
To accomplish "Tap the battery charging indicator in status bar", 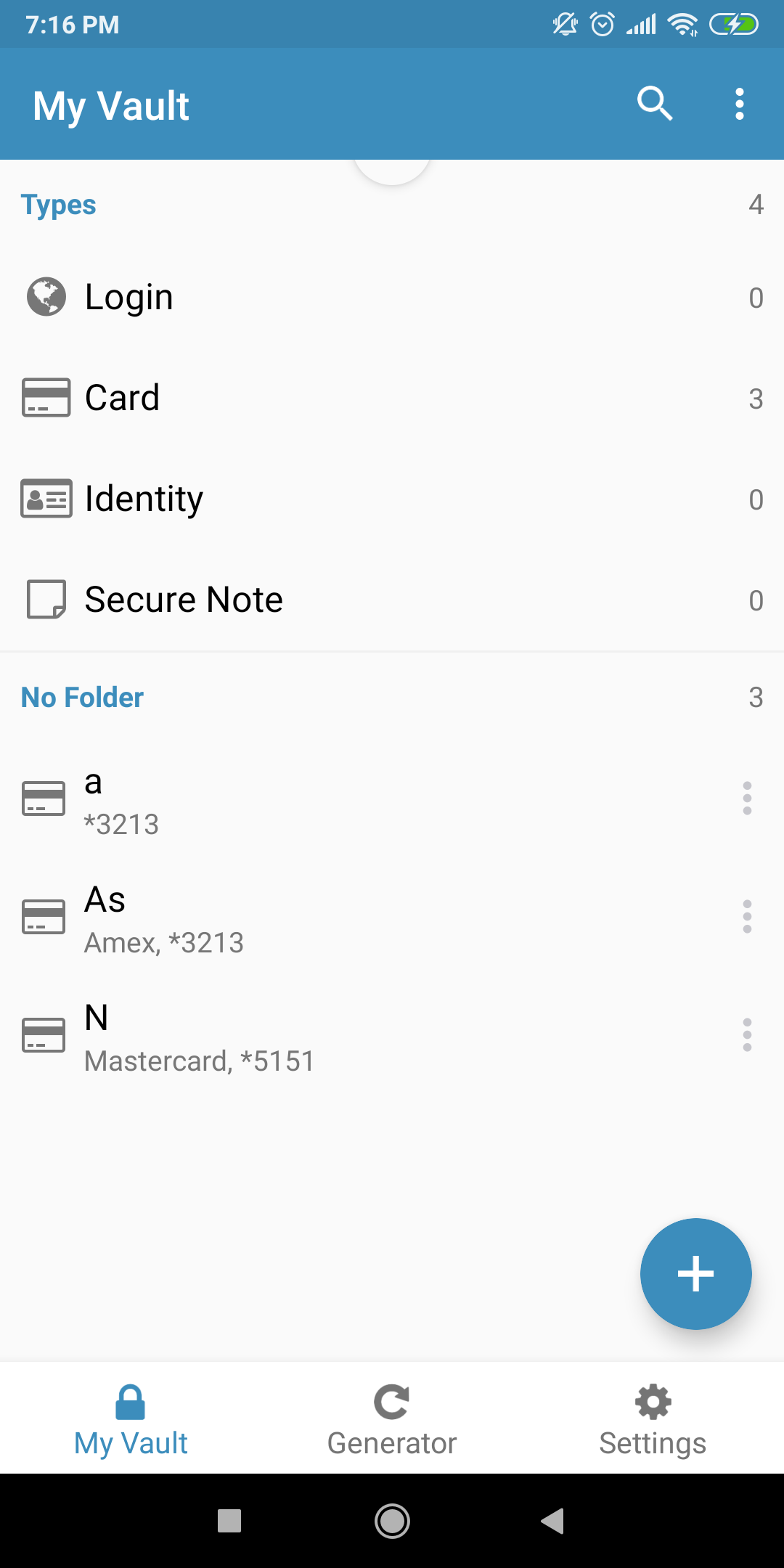I will pyautogui.click(x=733, y=24).
